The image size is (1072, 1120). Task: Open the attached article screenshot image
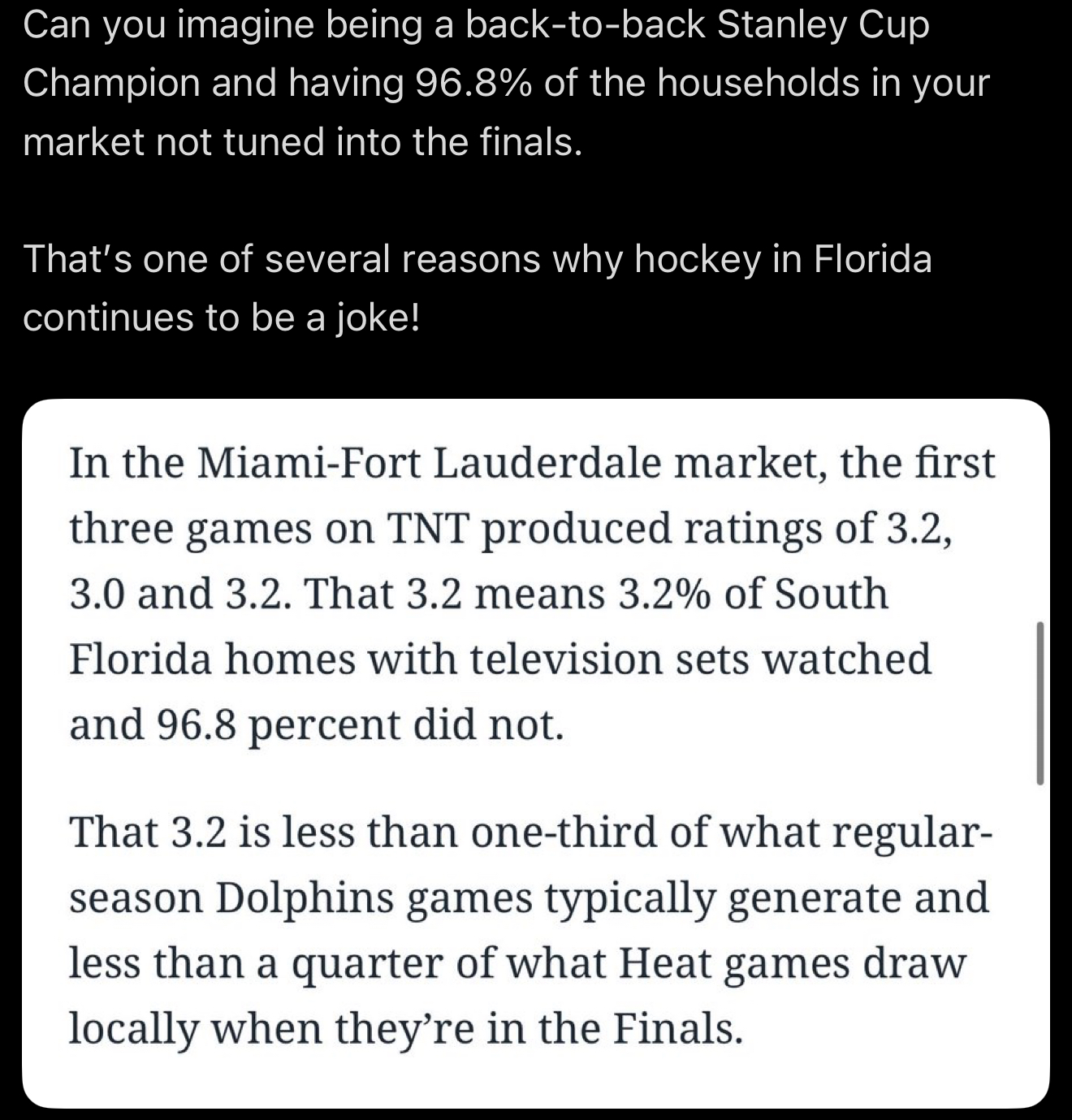[536, 754]
